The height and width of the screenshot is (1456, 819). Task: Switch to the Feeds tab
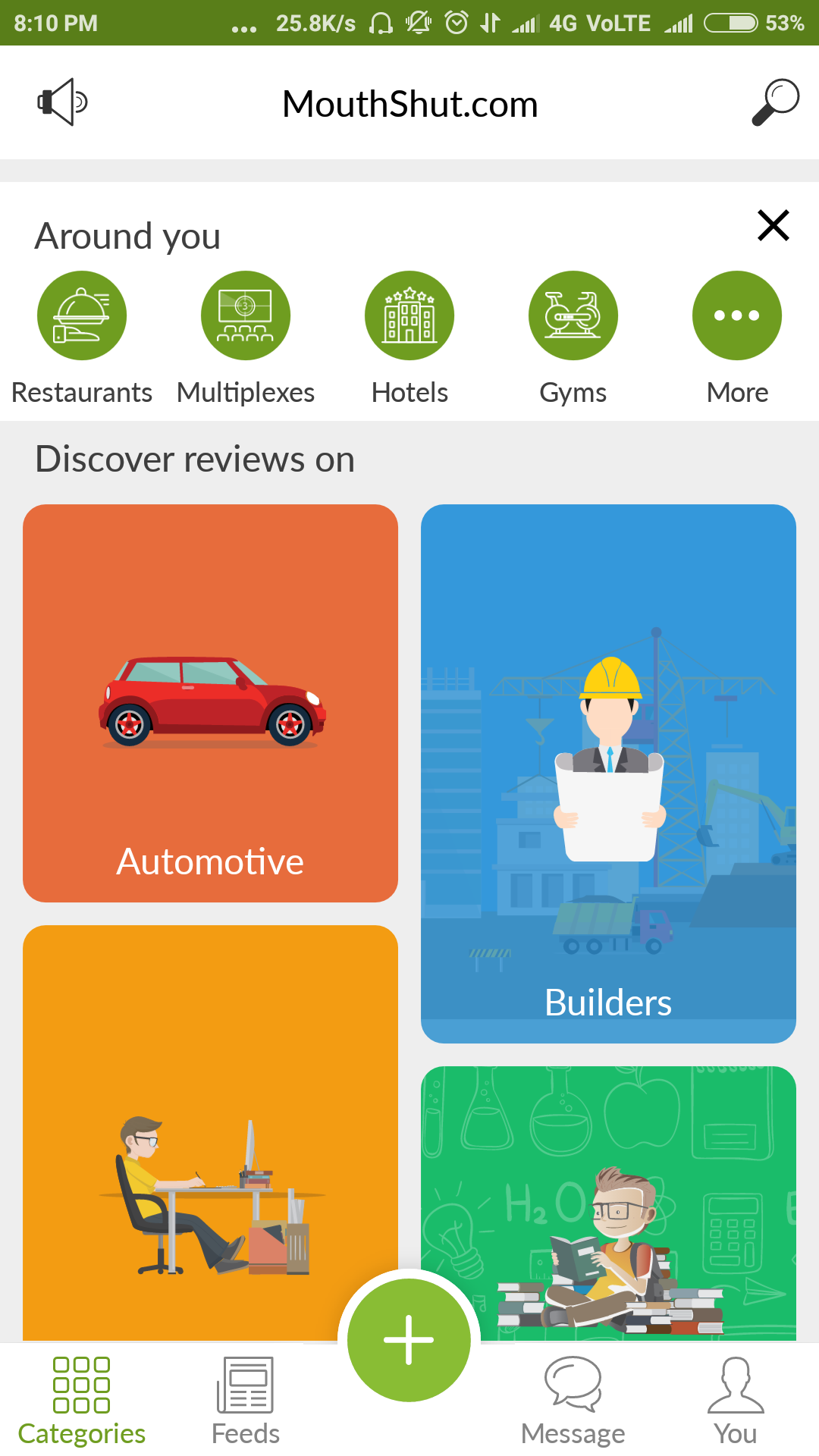point(246,1401)
